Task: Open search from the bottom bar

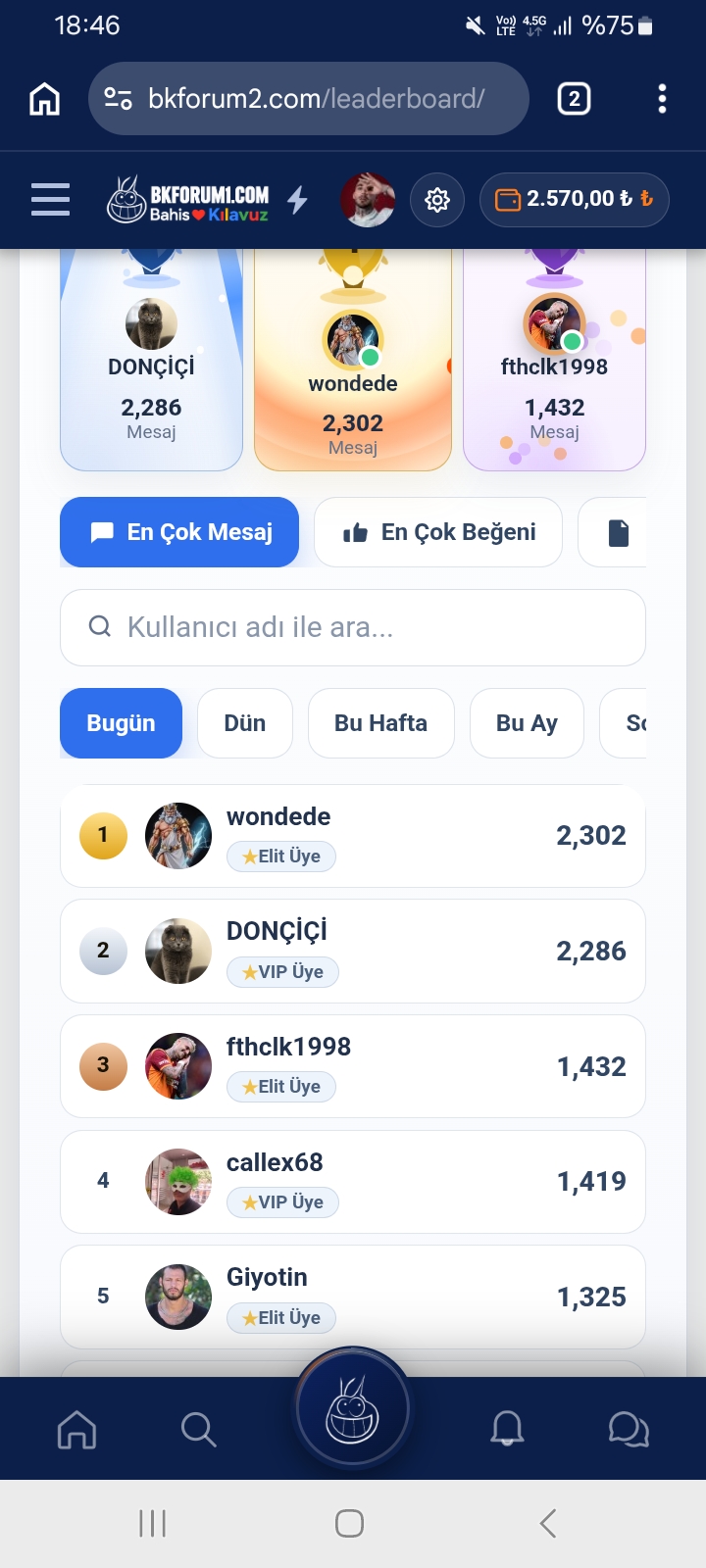Action: 198,1430
